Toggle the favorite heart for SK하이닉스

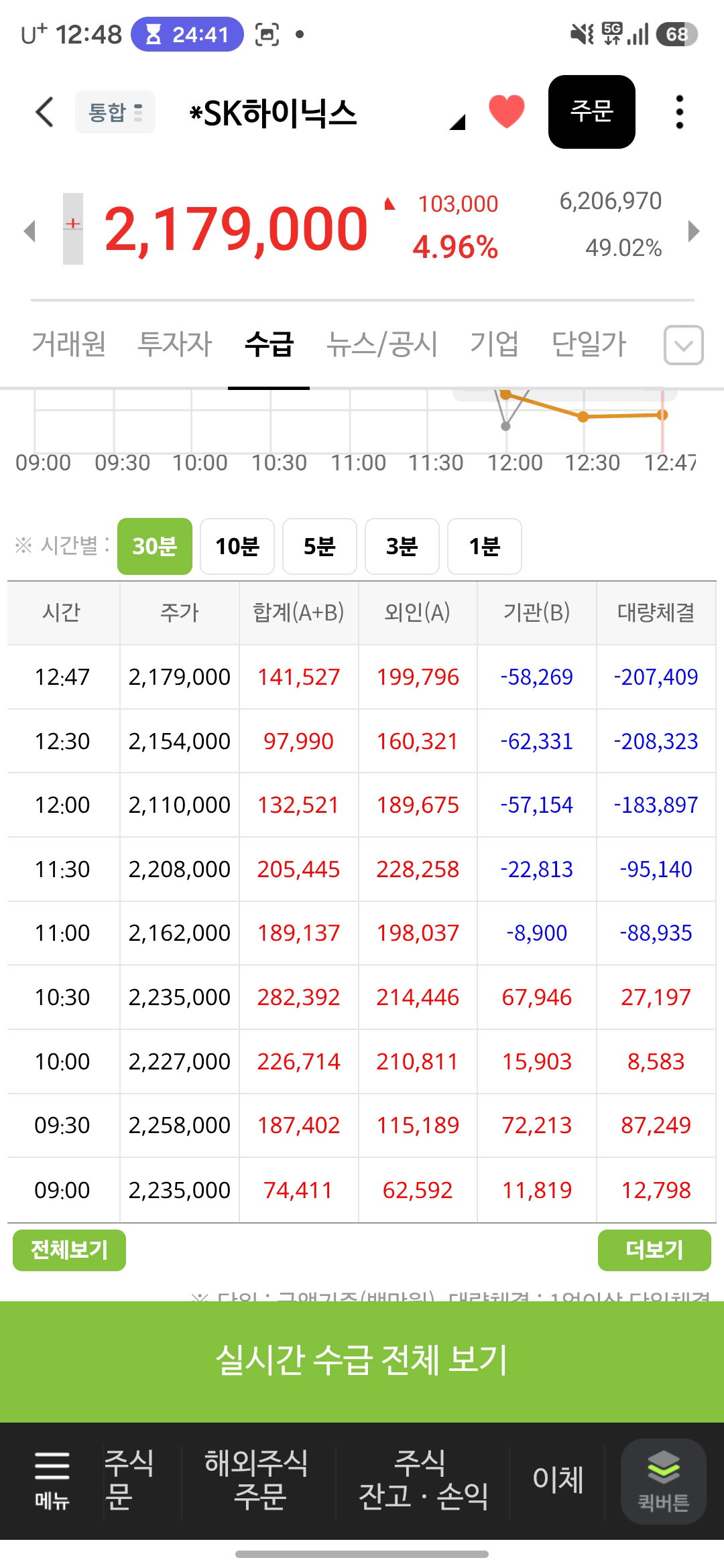click(x=506, y=111)
